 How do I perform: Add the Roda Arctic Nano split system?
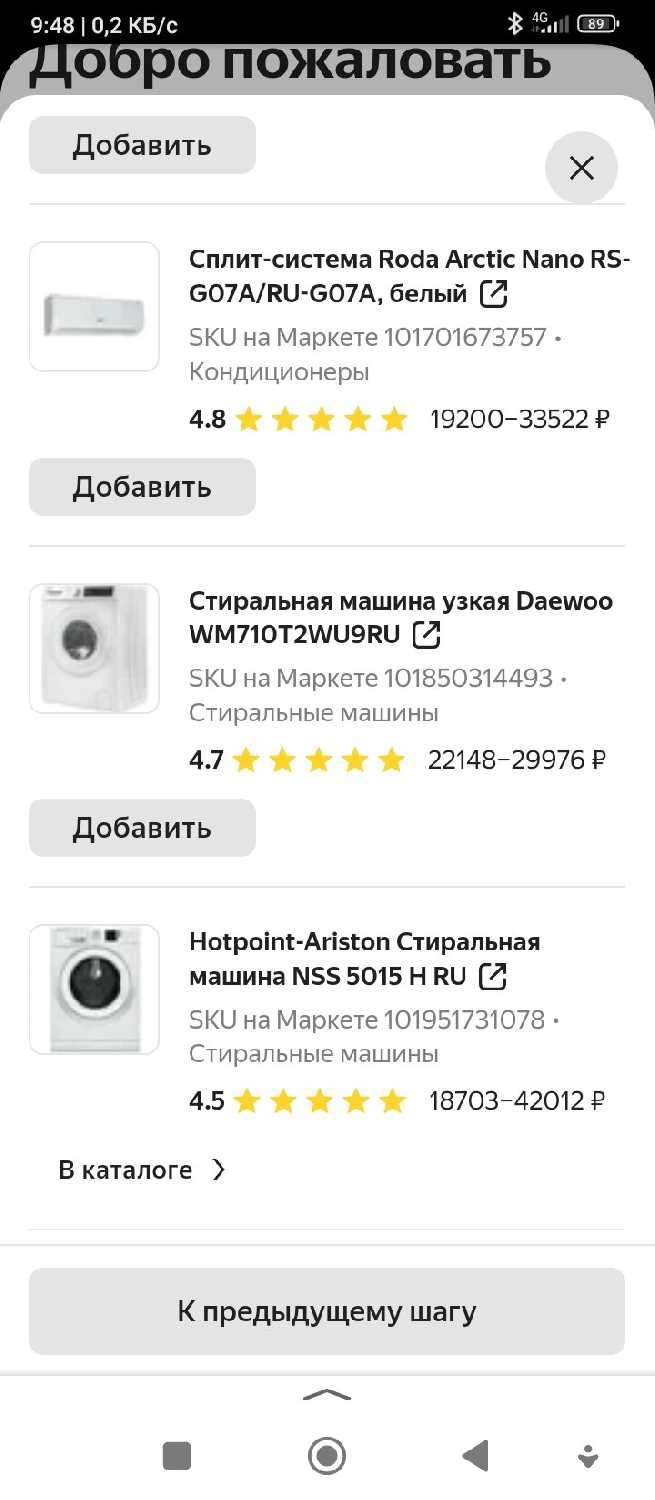pos(142,487)
